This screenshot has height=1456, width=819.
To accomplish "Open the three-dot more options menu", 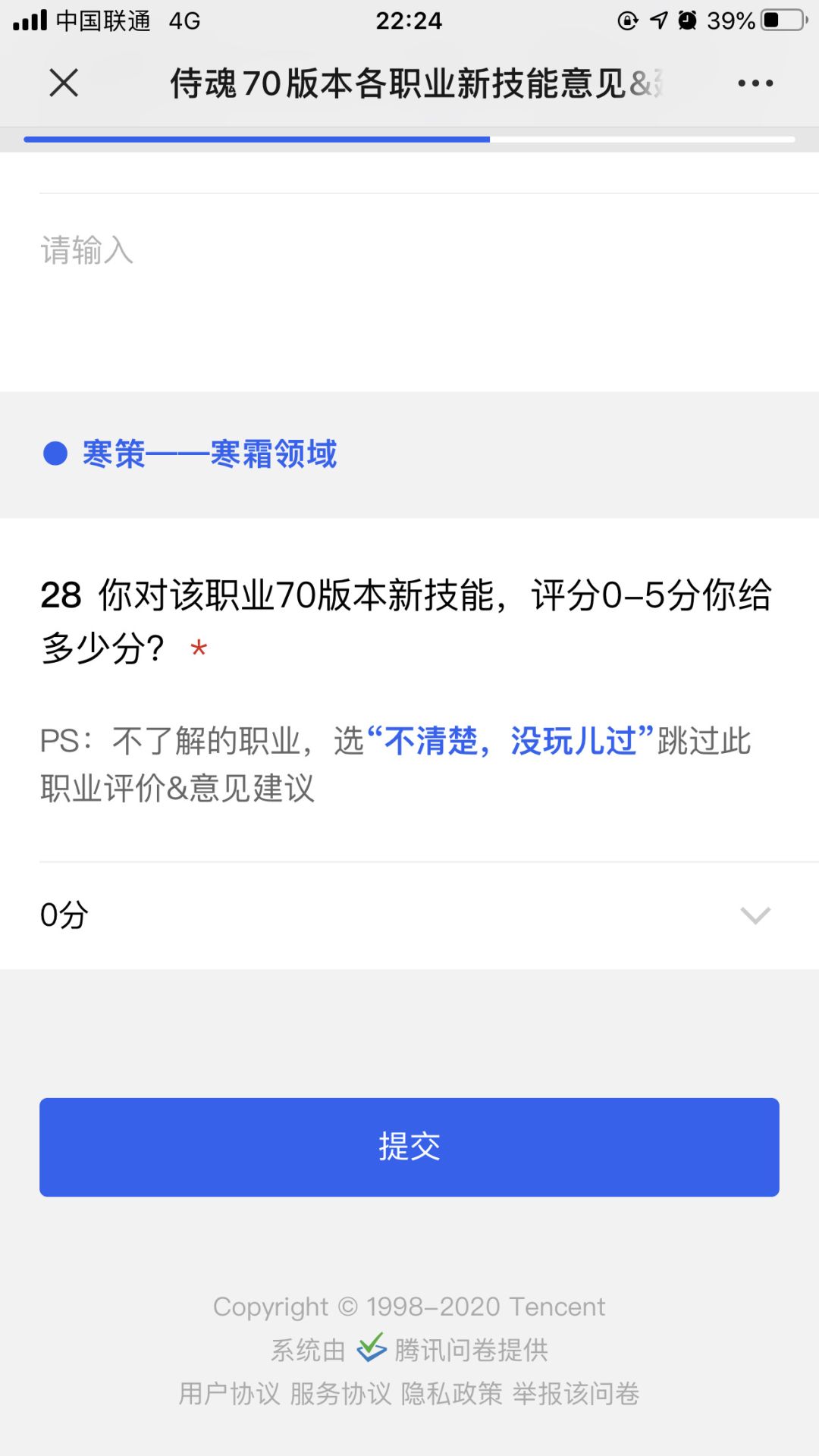I will (755, 83).
